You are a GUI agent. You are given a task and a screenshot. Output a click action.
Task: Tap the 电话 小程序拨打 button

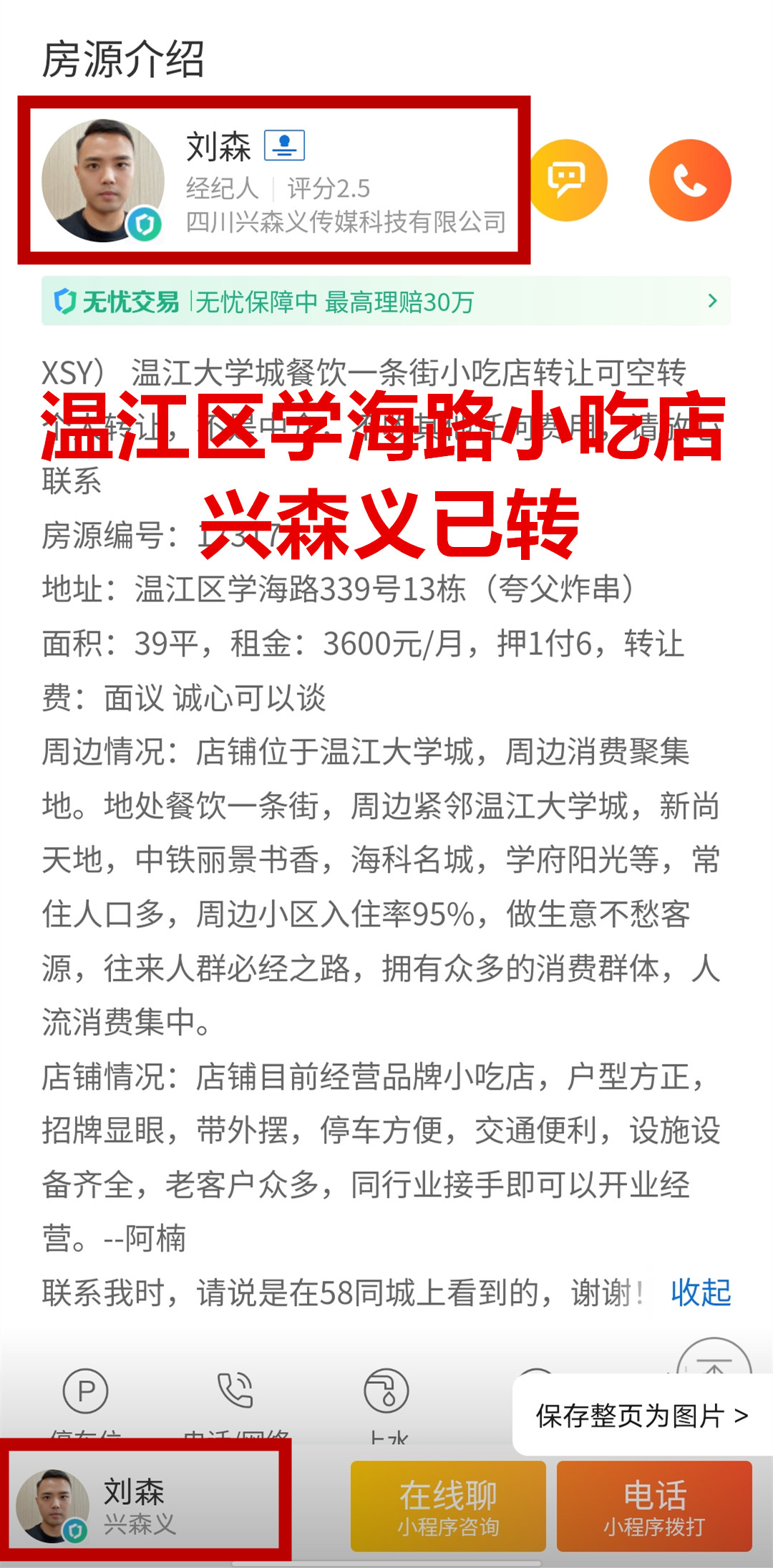coord(654,1506)
